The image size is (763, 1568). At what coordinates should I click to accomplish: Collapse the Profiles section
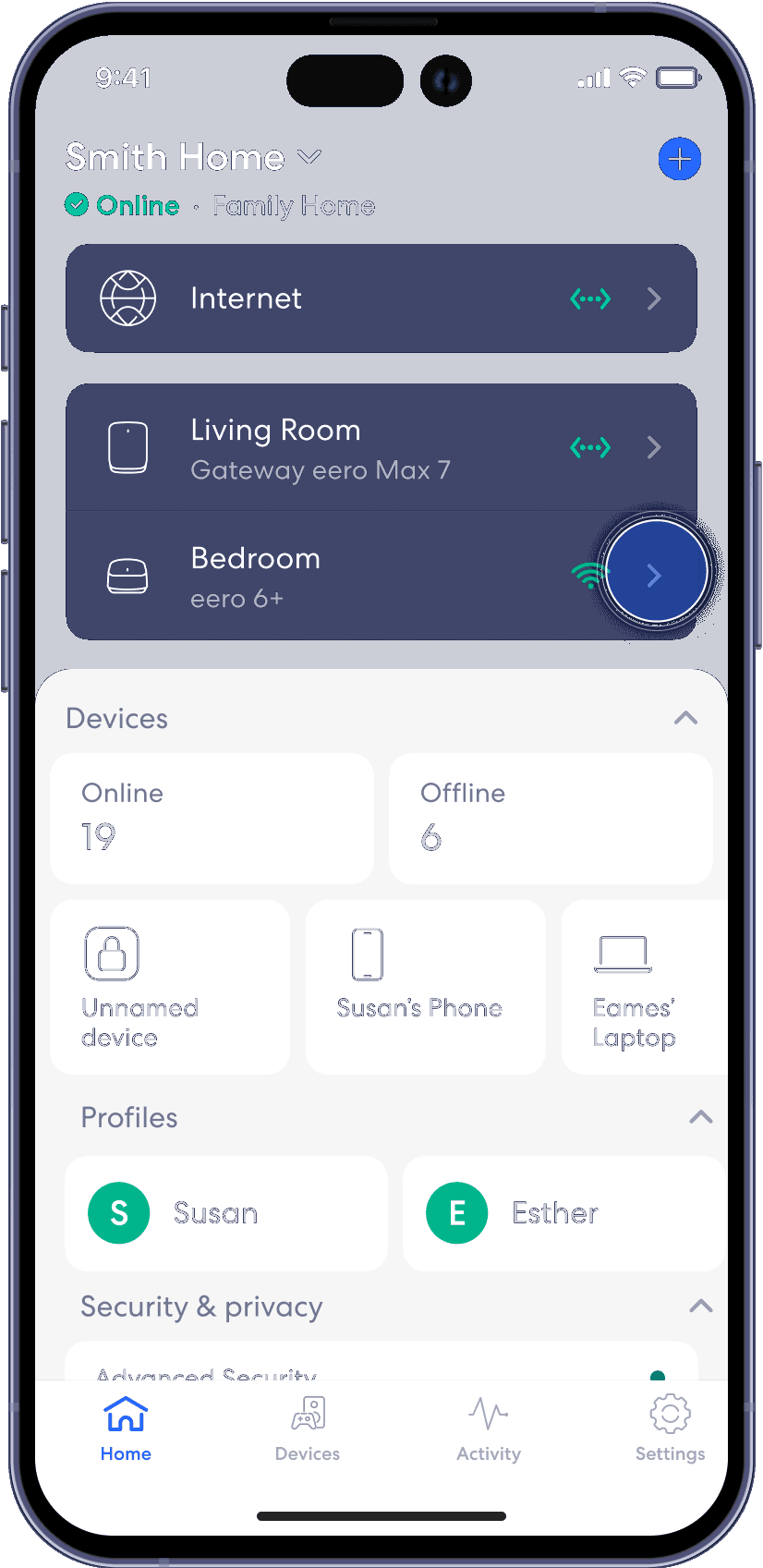[700, 1117]
